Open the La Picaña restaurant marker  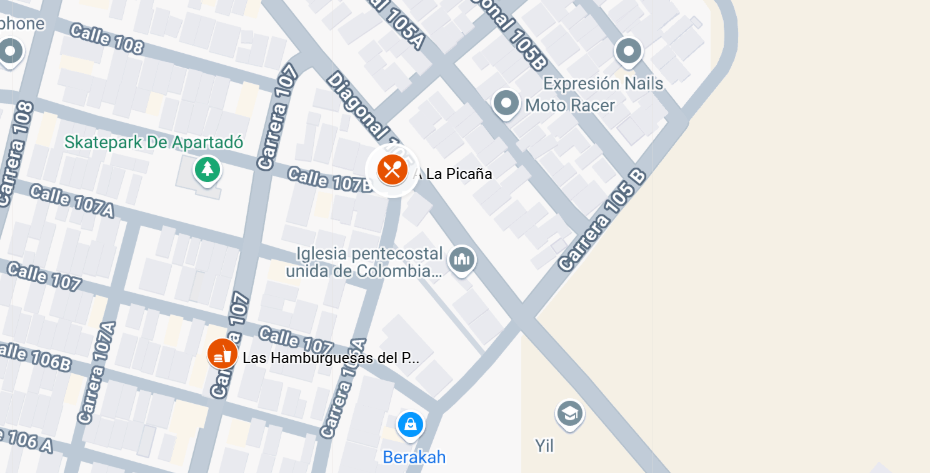[x=392, y=169]
